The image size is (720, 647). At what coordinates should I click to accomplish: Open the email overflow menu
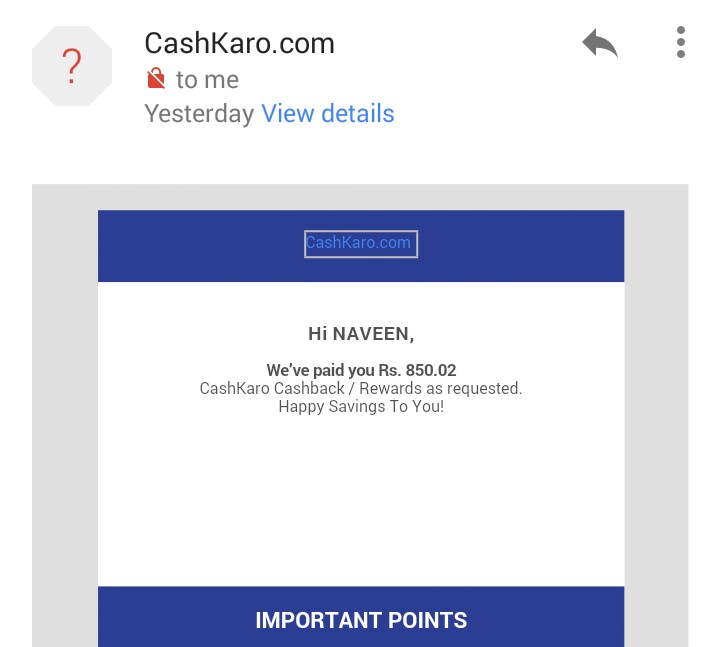[681, 43]
